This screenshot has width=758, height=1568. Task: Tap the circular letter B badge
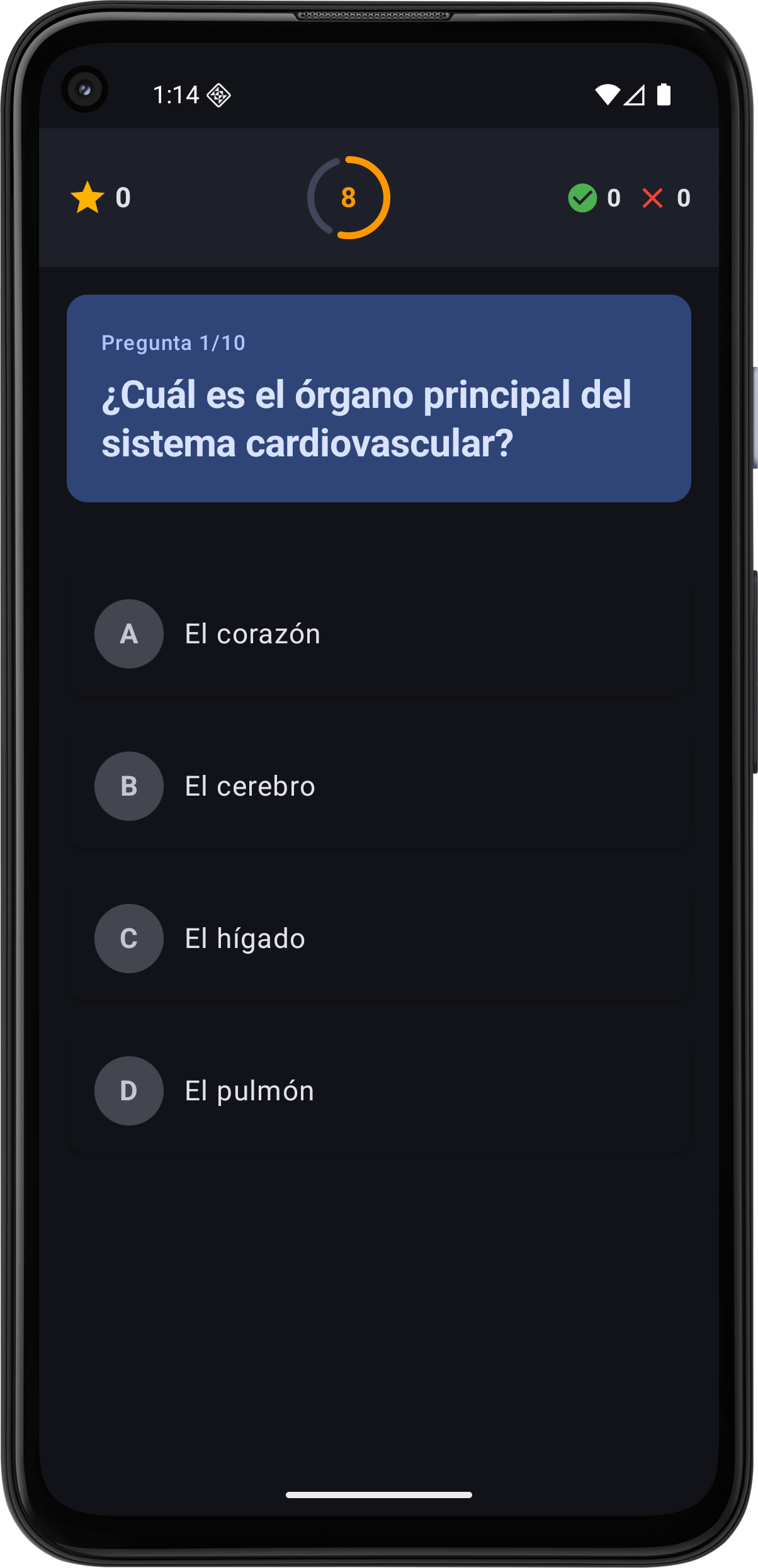128,786
